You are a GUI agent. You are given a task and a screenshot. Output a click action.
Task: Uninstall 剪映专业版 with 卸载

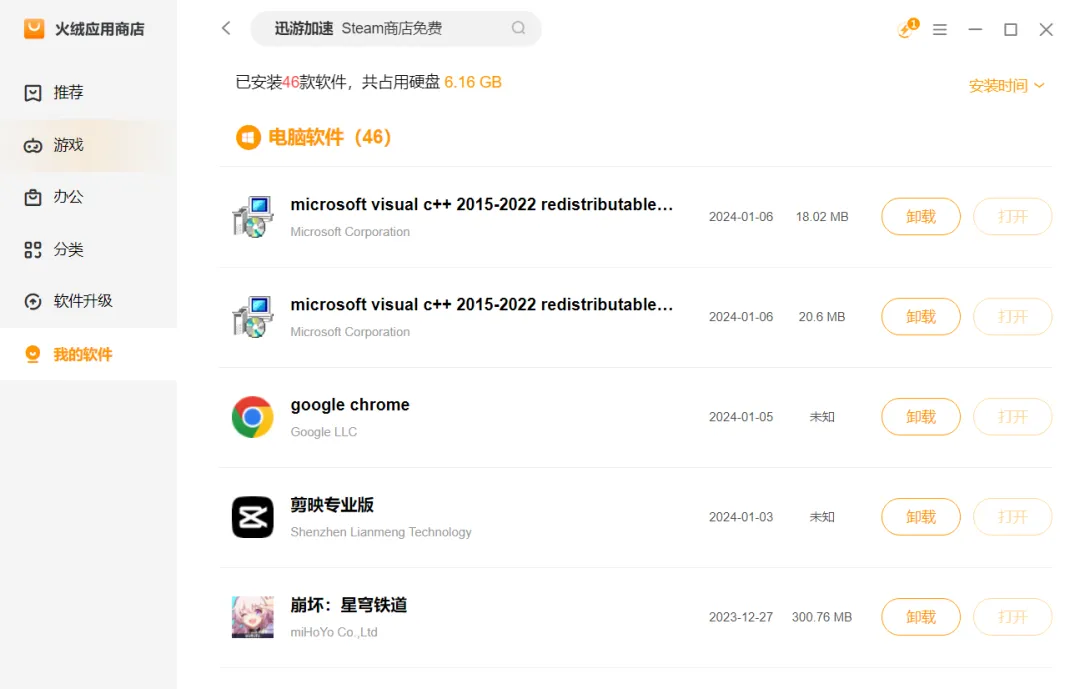[x=921, y=517]
